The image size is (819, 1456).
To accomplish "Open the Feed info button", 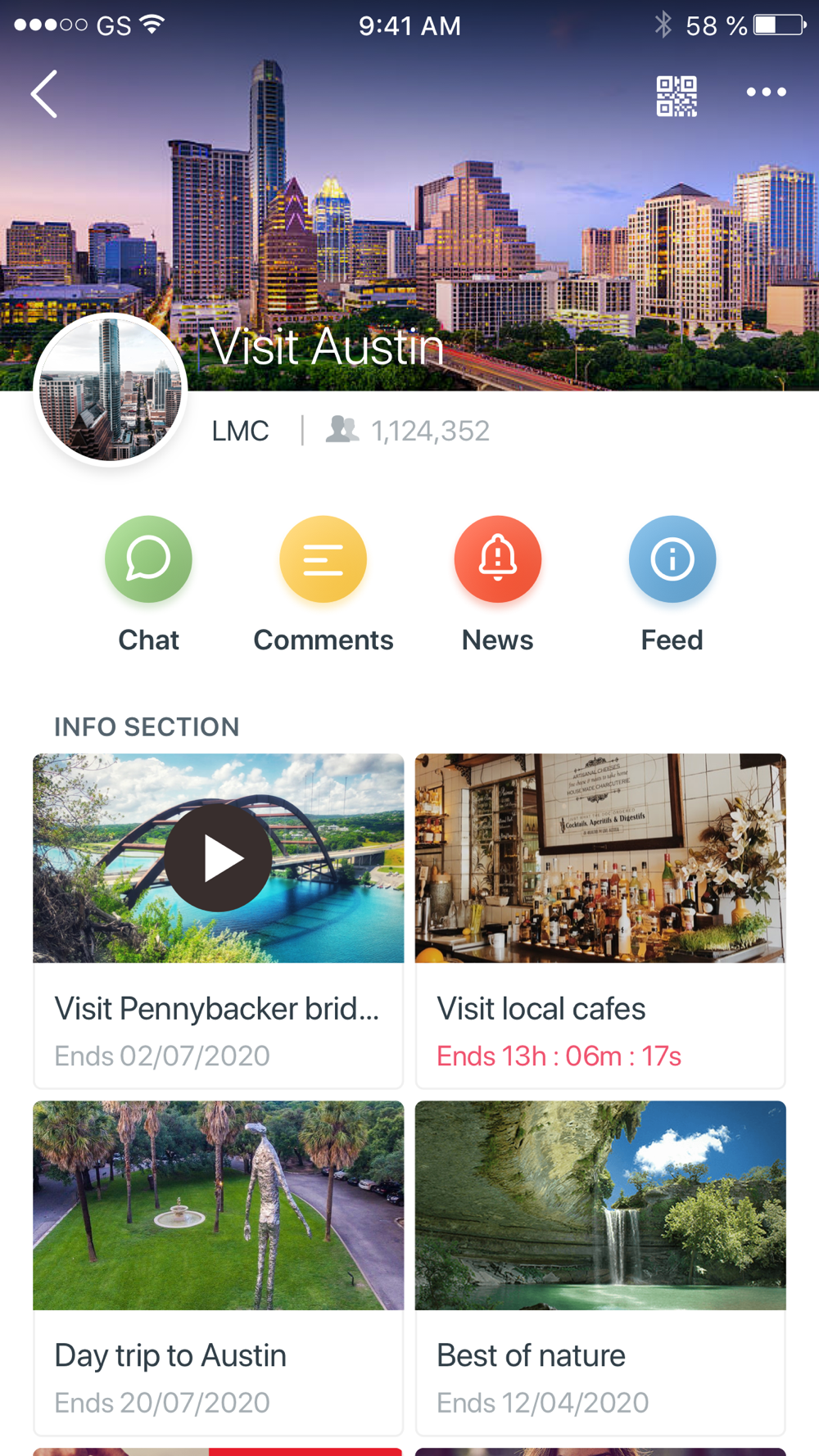I will 672,559.
